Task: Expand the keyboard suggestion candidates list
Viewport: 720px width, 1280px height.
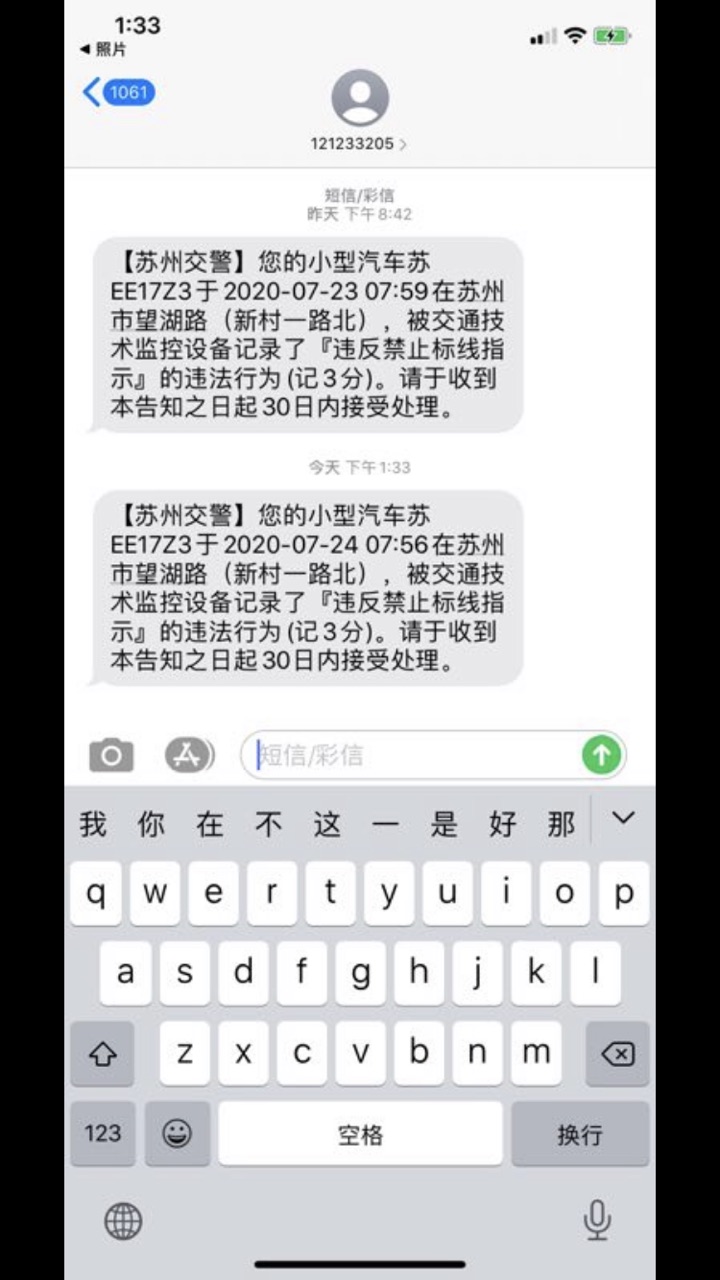Action: [x=624, y=819]
